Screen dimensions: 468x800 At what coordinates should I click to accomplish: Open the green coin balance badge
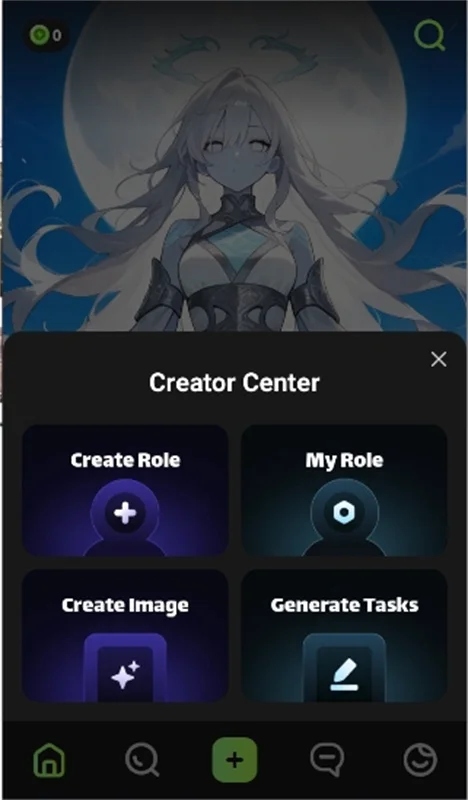[45, 35]
